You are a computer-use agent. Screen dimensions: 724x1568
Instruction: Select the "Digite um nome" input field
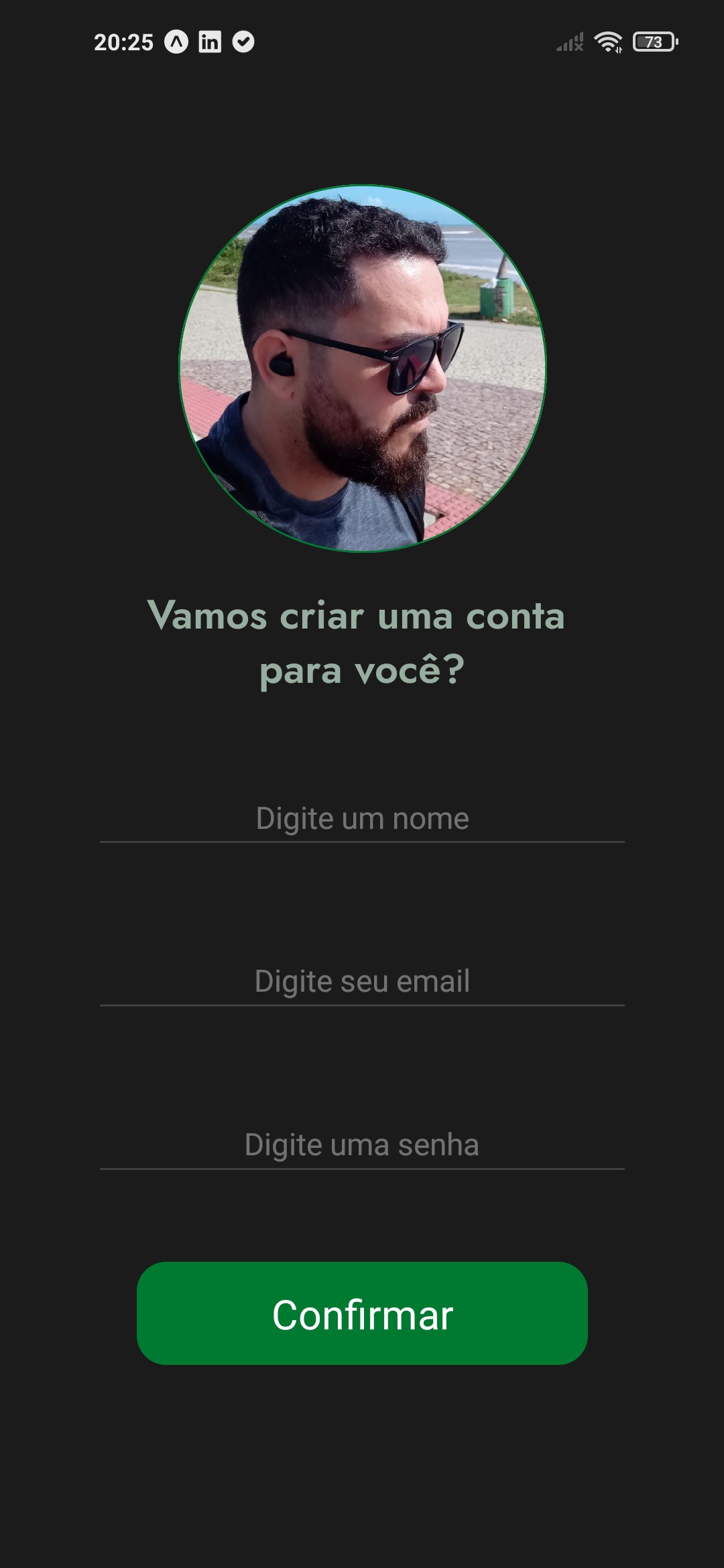(x=362, y=818)
